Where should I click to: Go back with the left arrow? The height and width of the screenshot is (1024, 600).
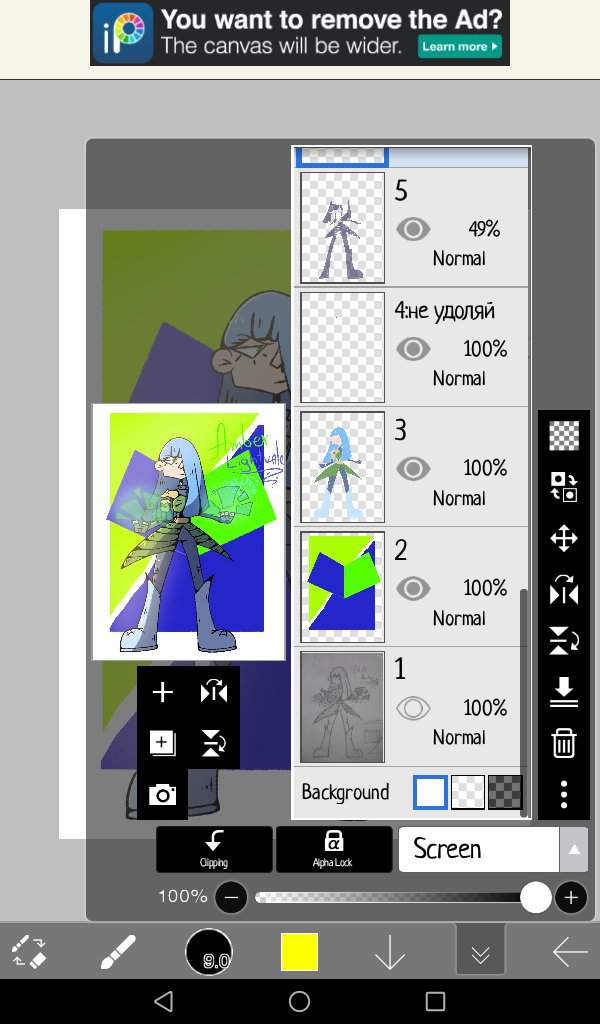569,952
